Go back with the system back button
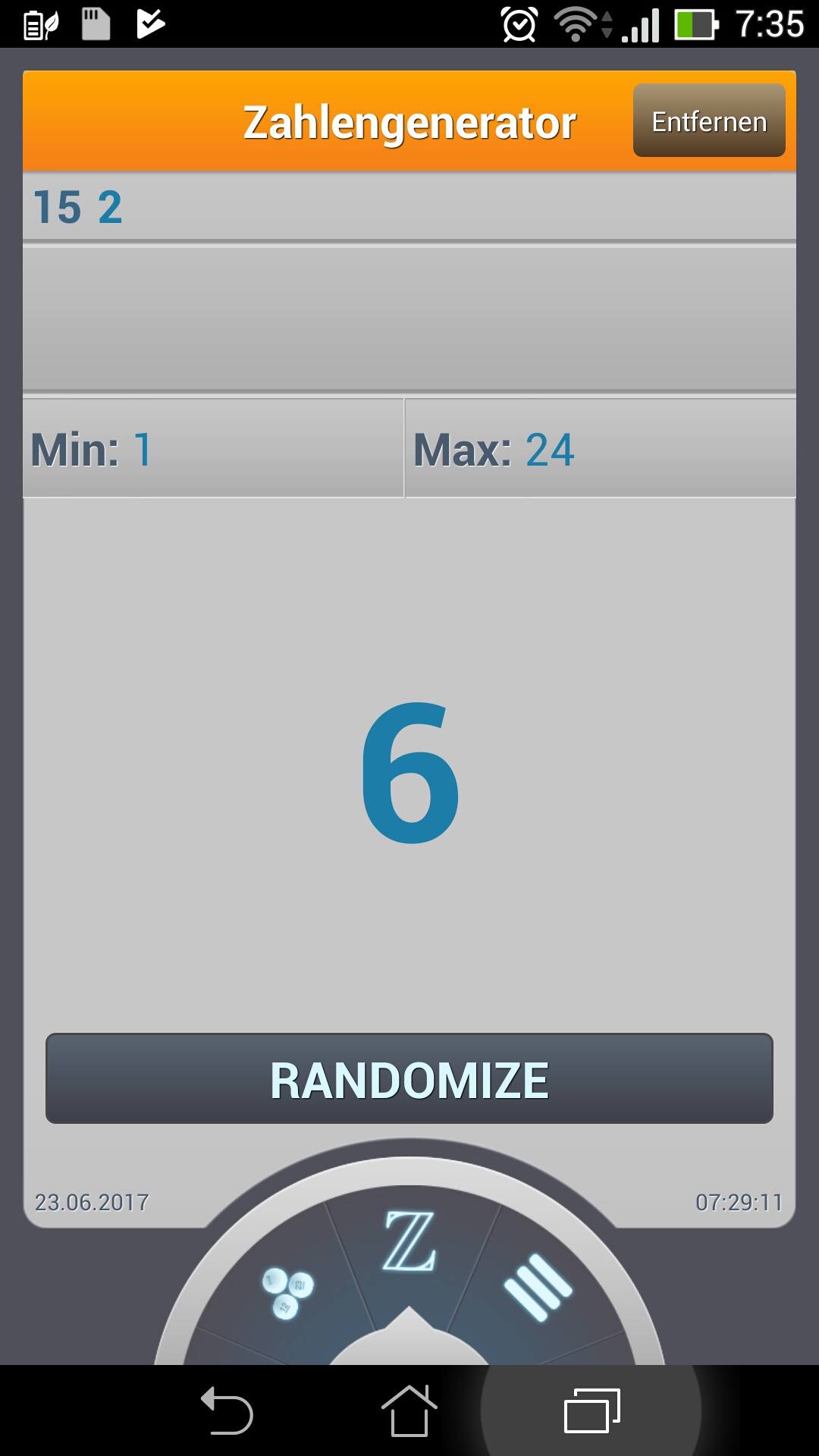Viewport: 819px width, 1456px height. [x=227, y=1410]
